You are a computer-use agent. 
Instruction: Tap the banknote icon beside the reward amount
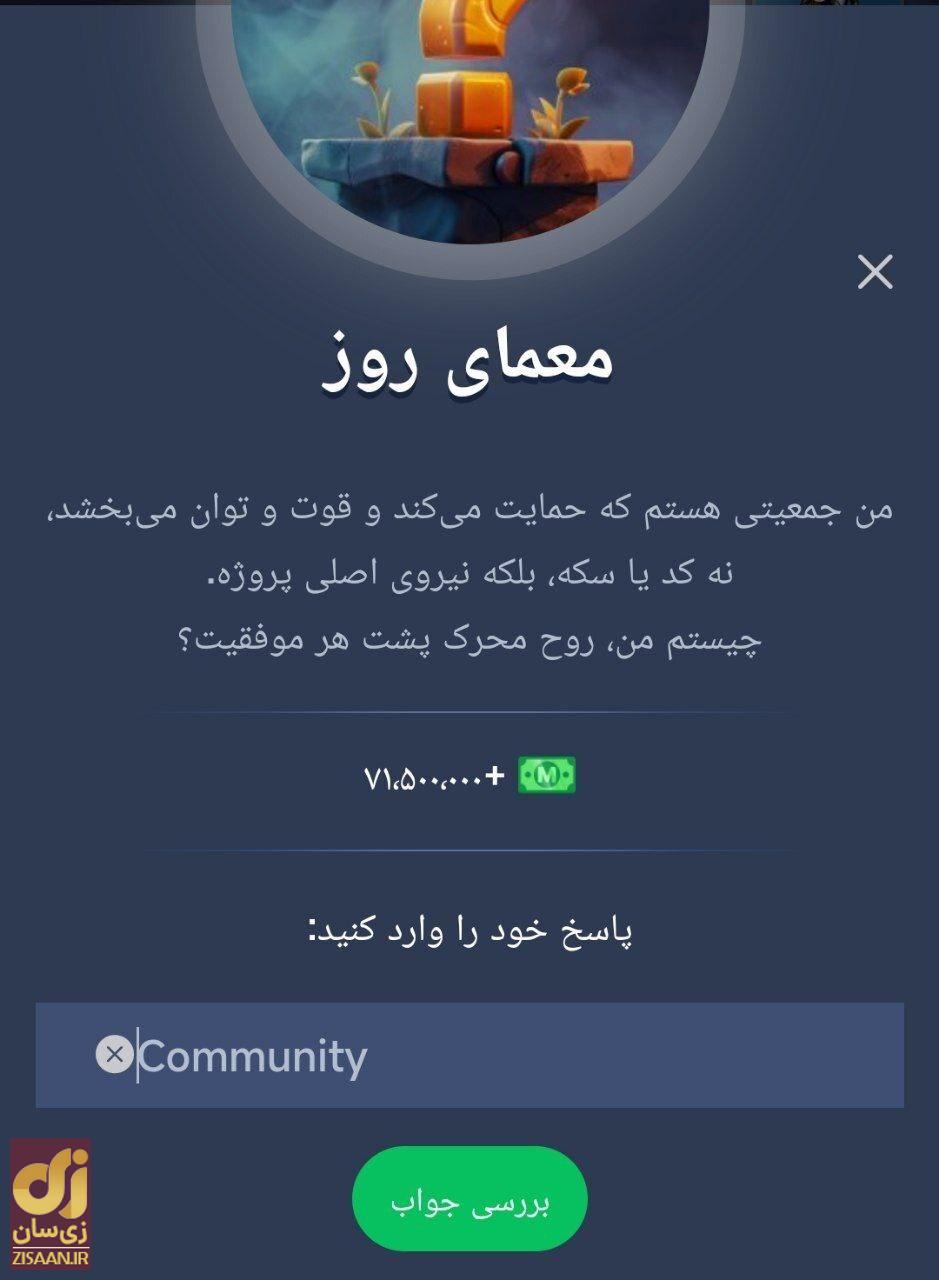point(548,775)
